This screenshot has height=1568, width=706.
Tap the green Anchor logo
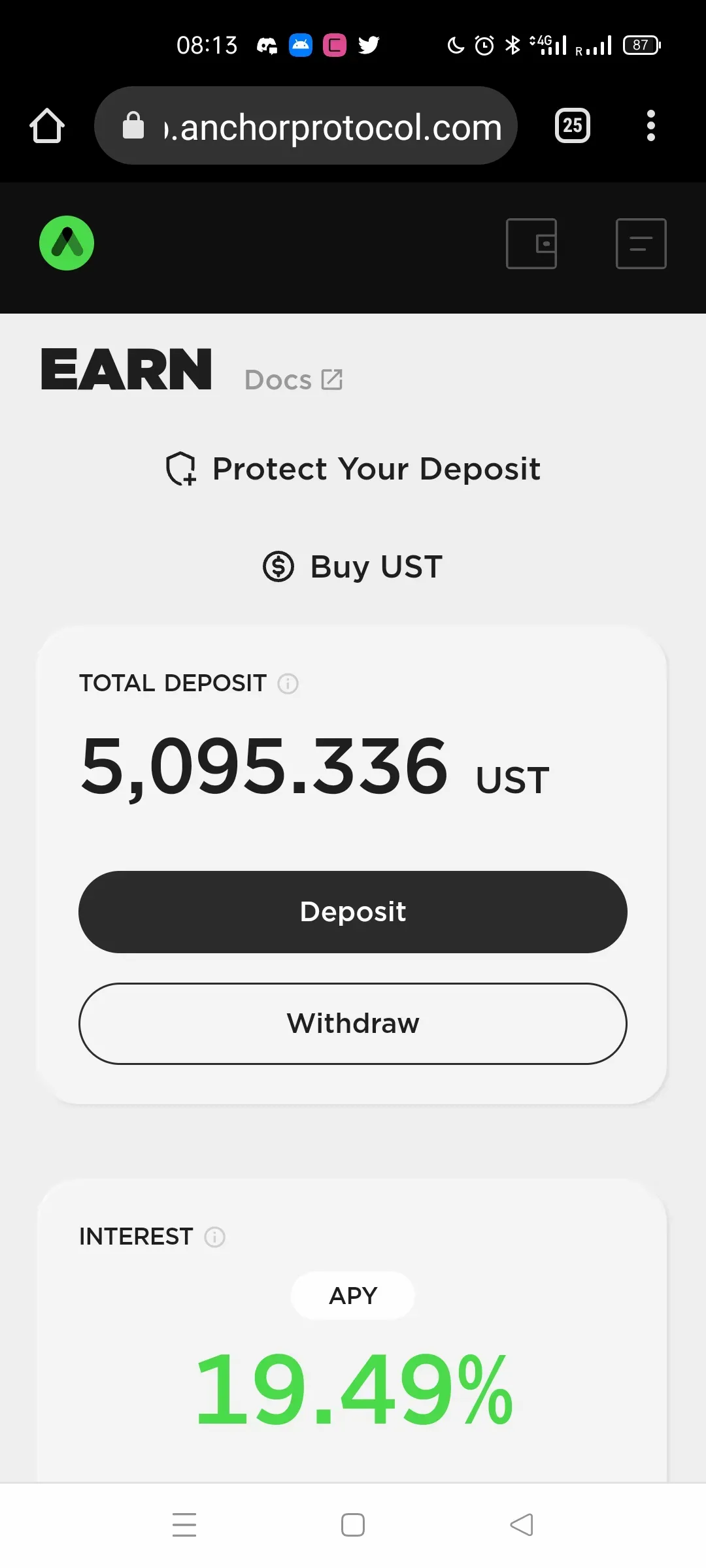[x=67, y=243]
